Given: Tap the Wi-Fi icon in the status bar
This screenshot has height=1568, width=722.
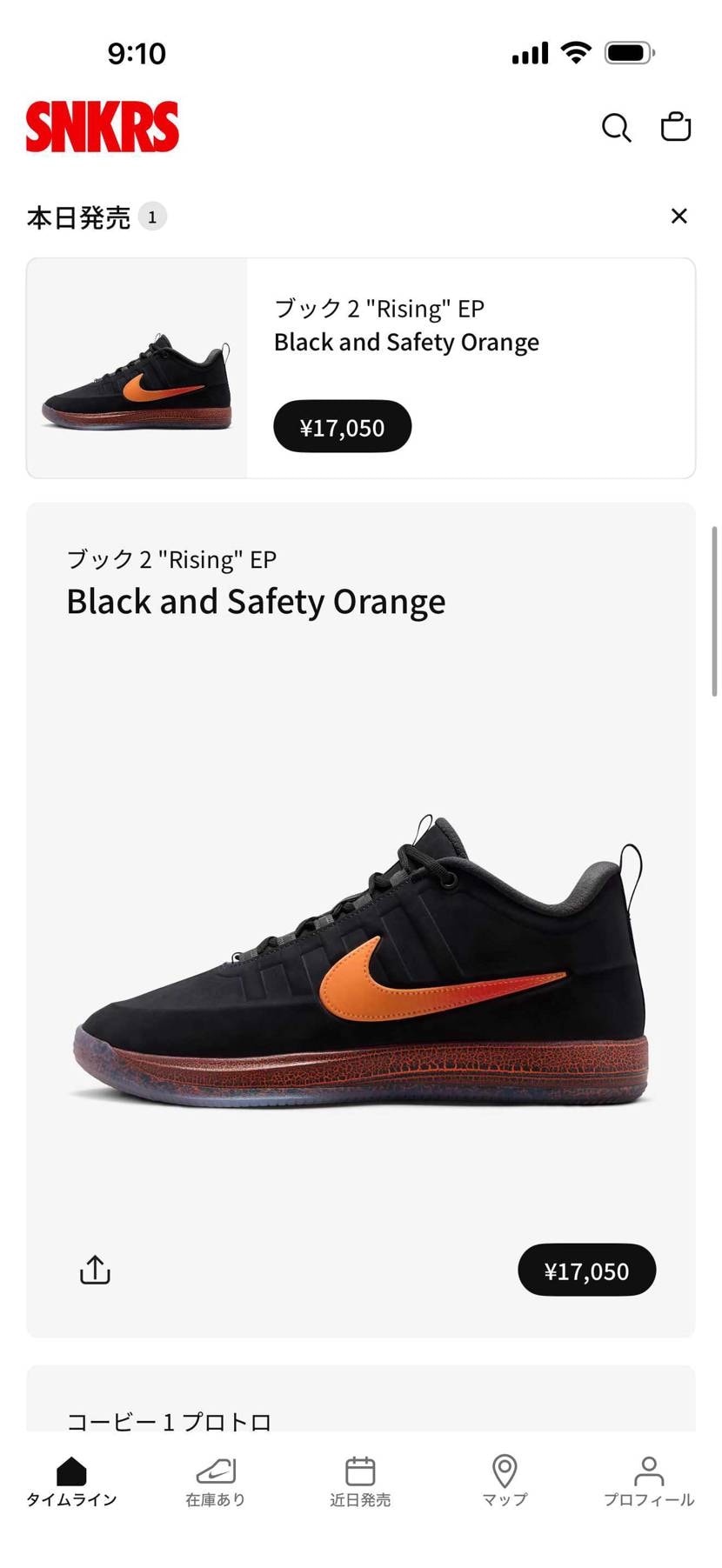Looking at the screenshot, I should (x=578, y=52).
